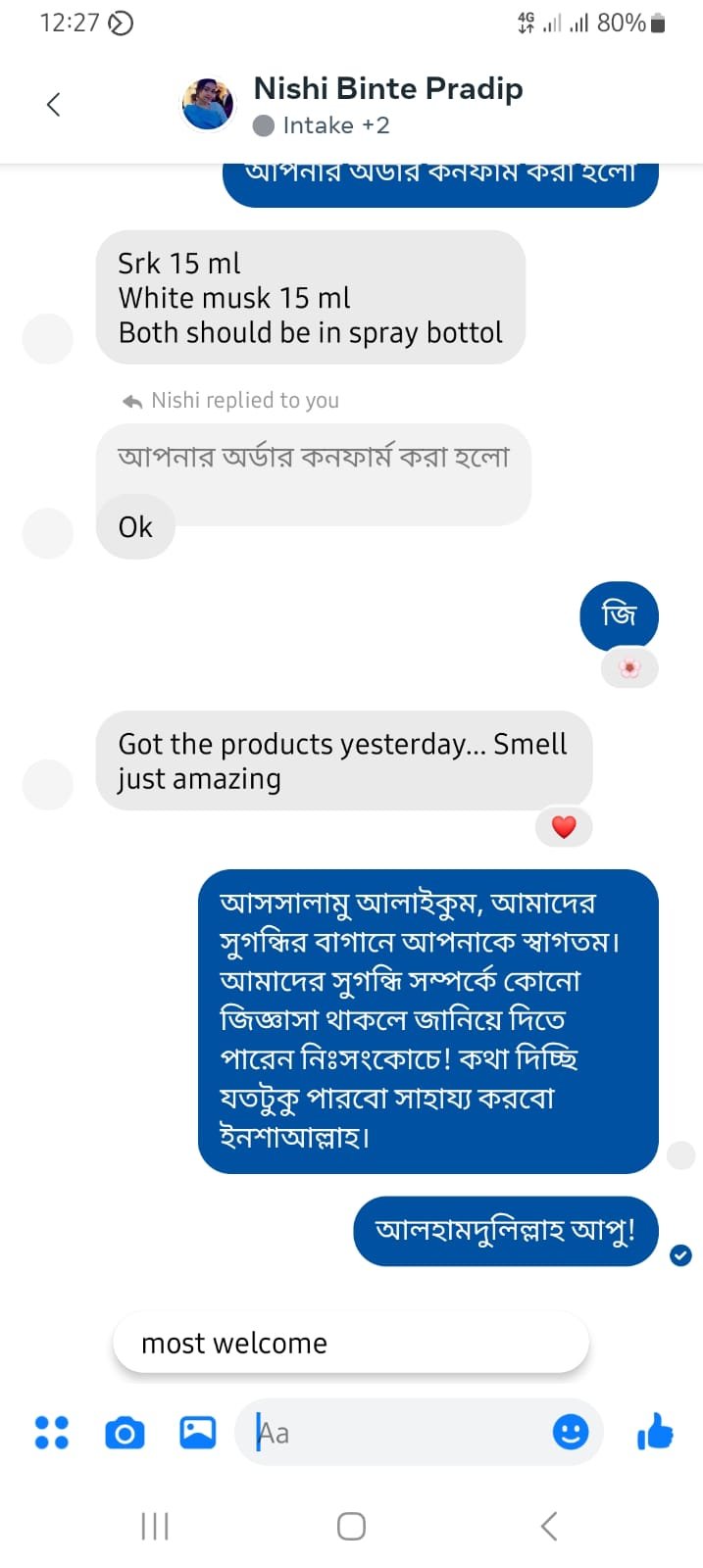Open the gallery to attach an image
The height and width of the screenshot is (1568, 703).
(197, 1432)
